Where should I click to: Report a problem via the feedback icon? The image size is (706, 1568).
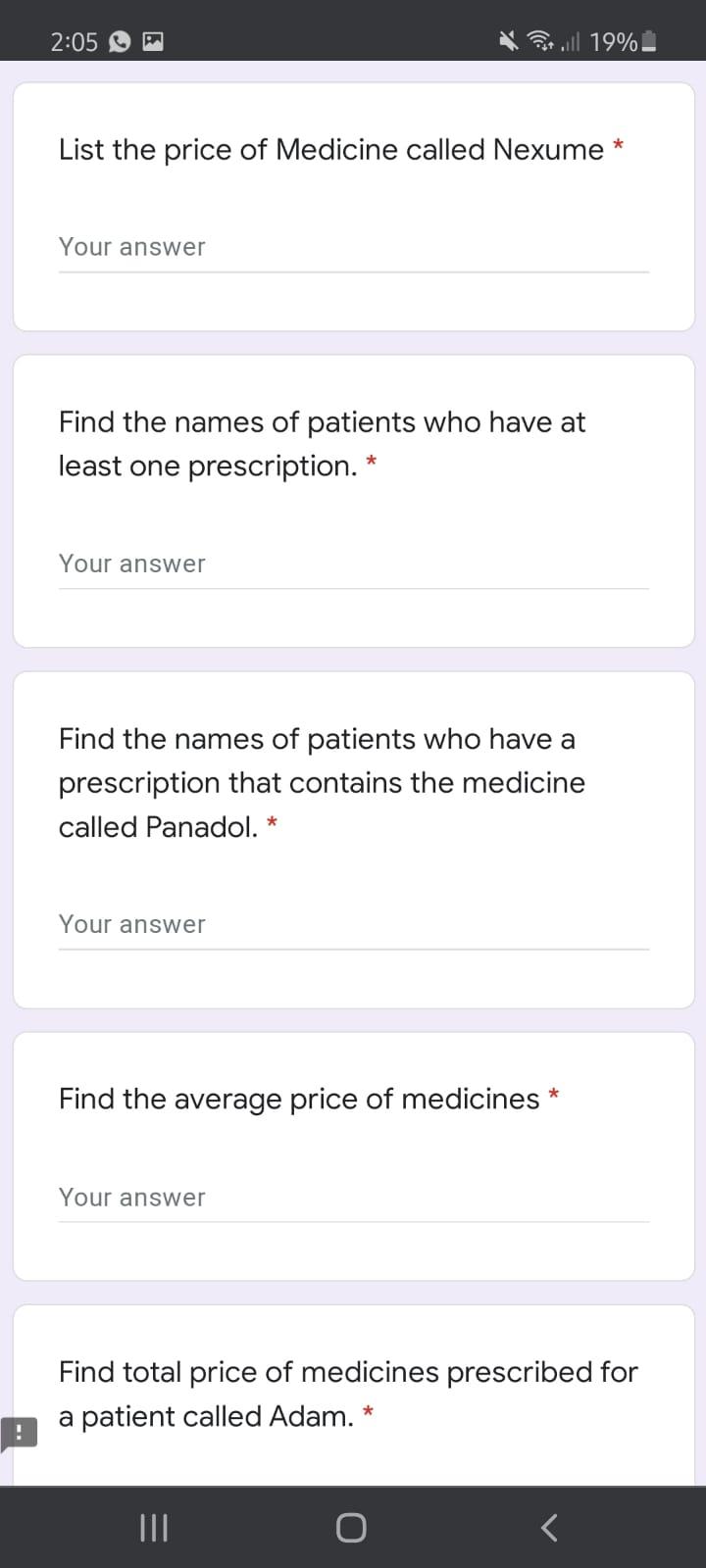19,1434
